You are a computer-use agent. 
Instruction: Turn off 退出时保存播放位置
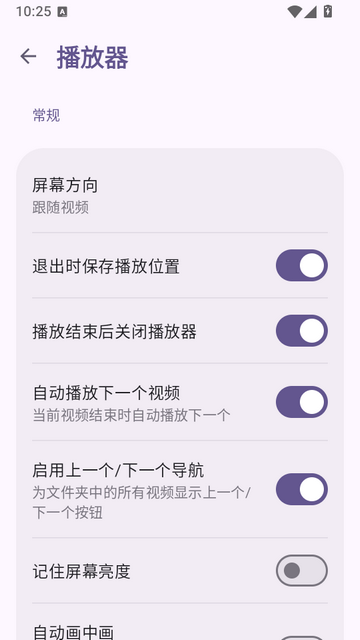pyautogui.click(x=302, y=265)
